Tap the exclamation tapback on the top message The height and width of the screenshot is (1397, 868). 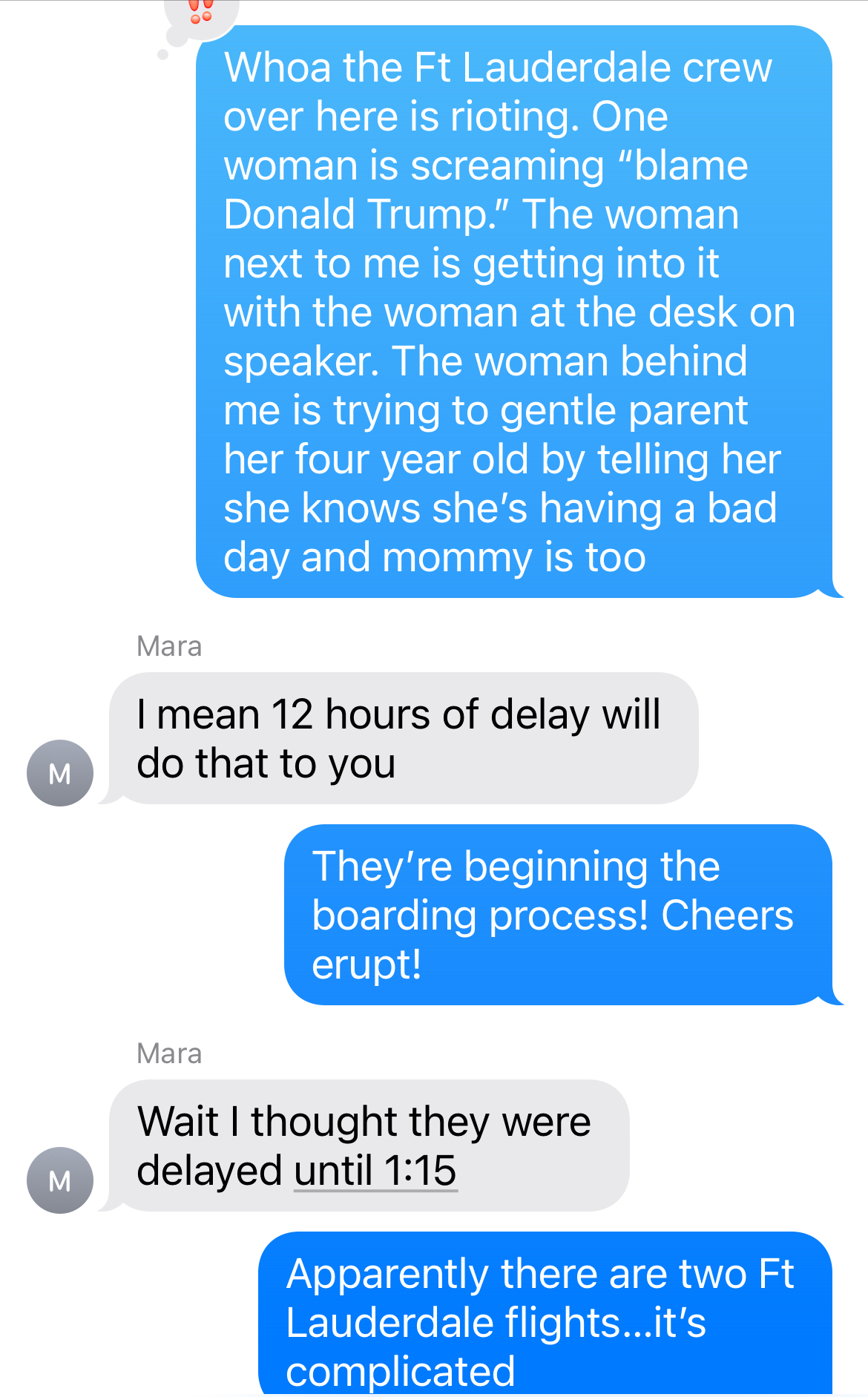pos(200,11)
